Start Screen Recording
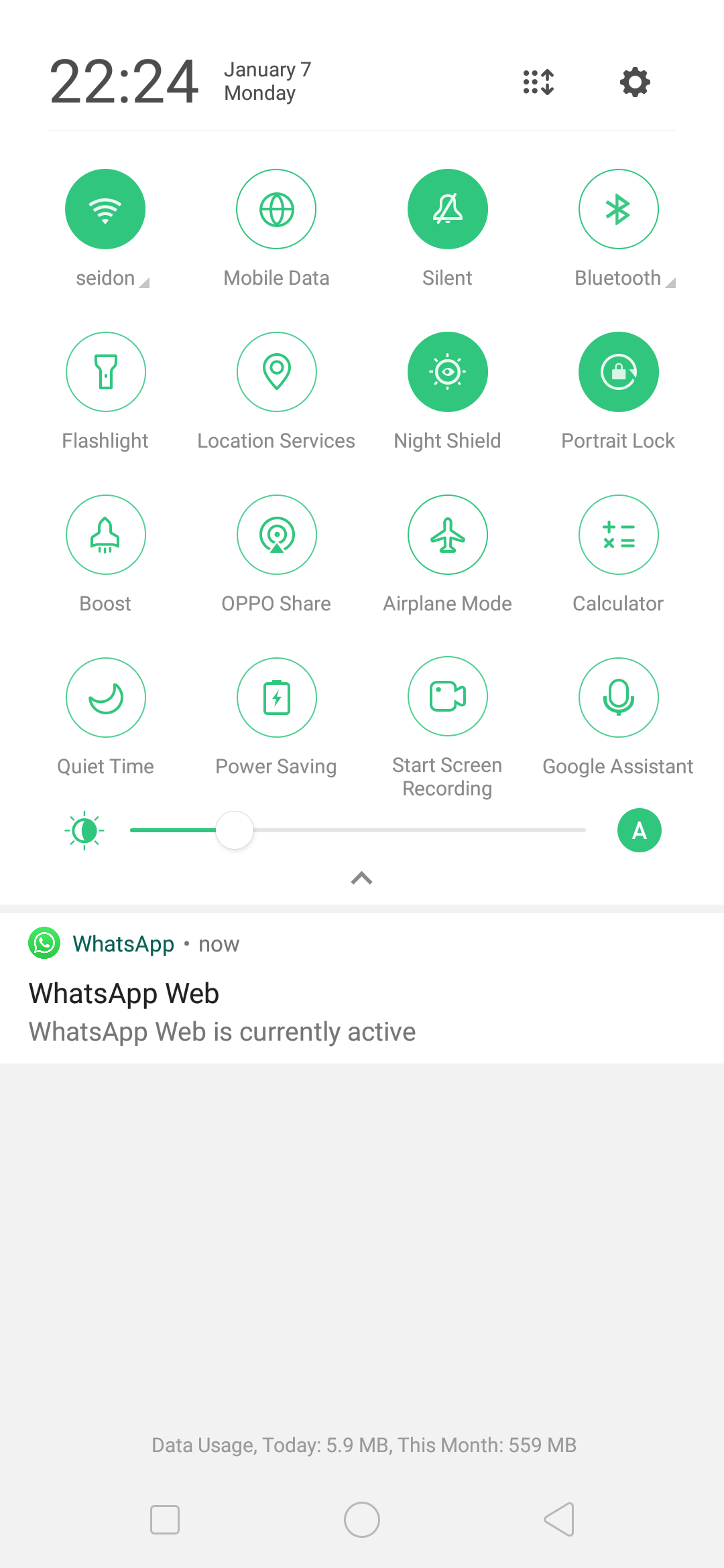Image resolution: width=724 pixels, height=1568 pixels. click(x=447, y=697)
